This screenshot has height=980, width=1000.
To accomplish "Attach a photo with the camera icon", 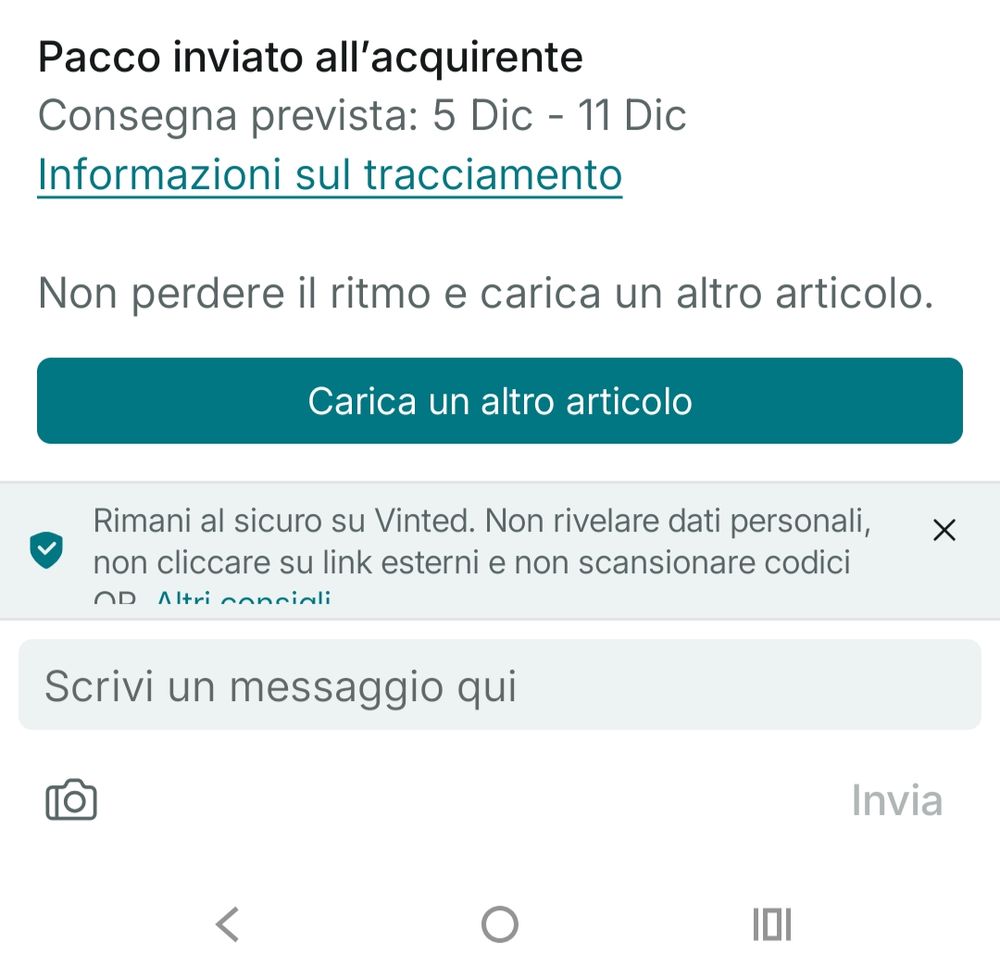I will (72, 801).
